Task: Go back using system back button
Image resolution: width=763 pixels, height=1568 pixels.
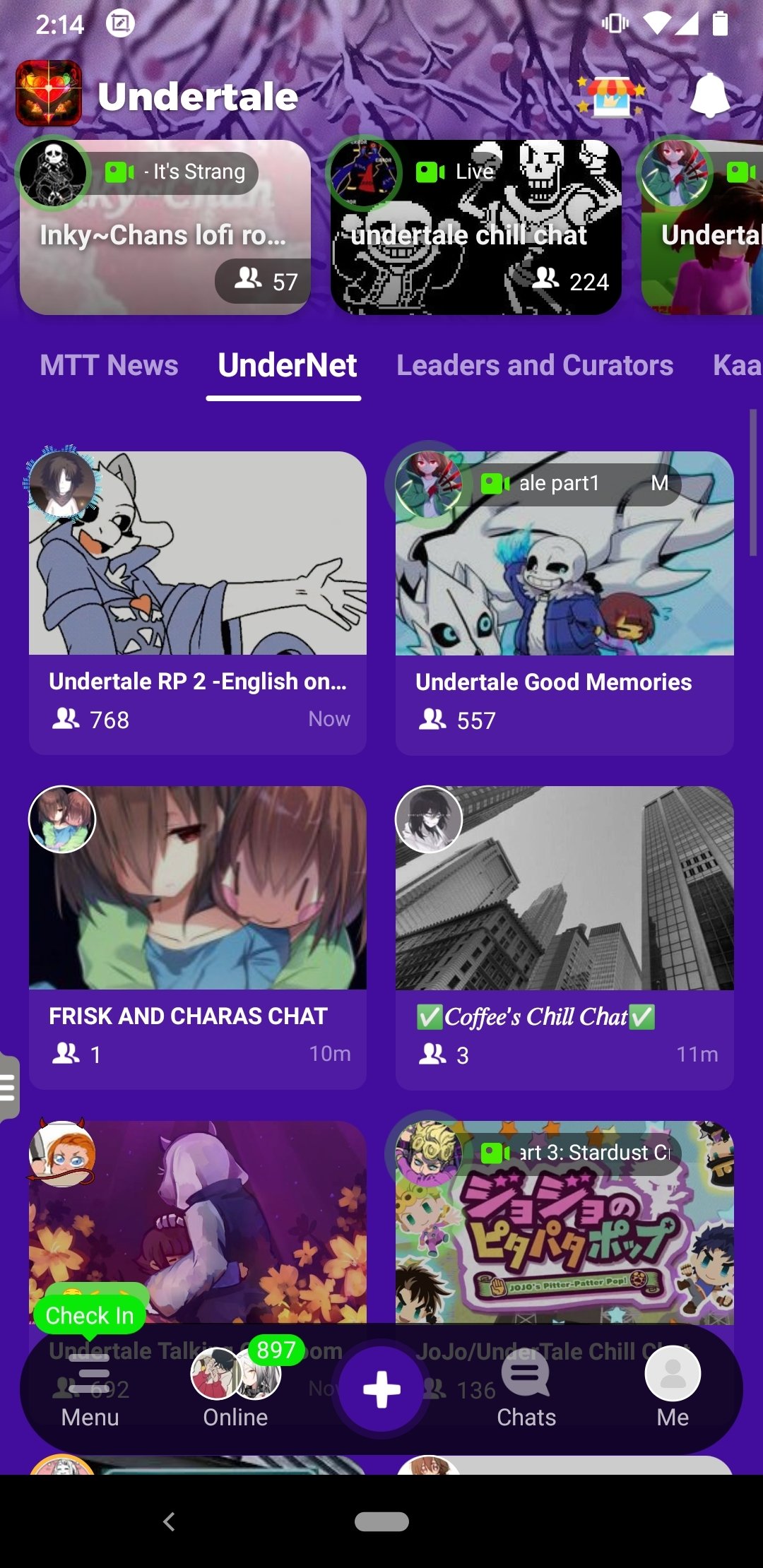Action: tap(169, 1521)
